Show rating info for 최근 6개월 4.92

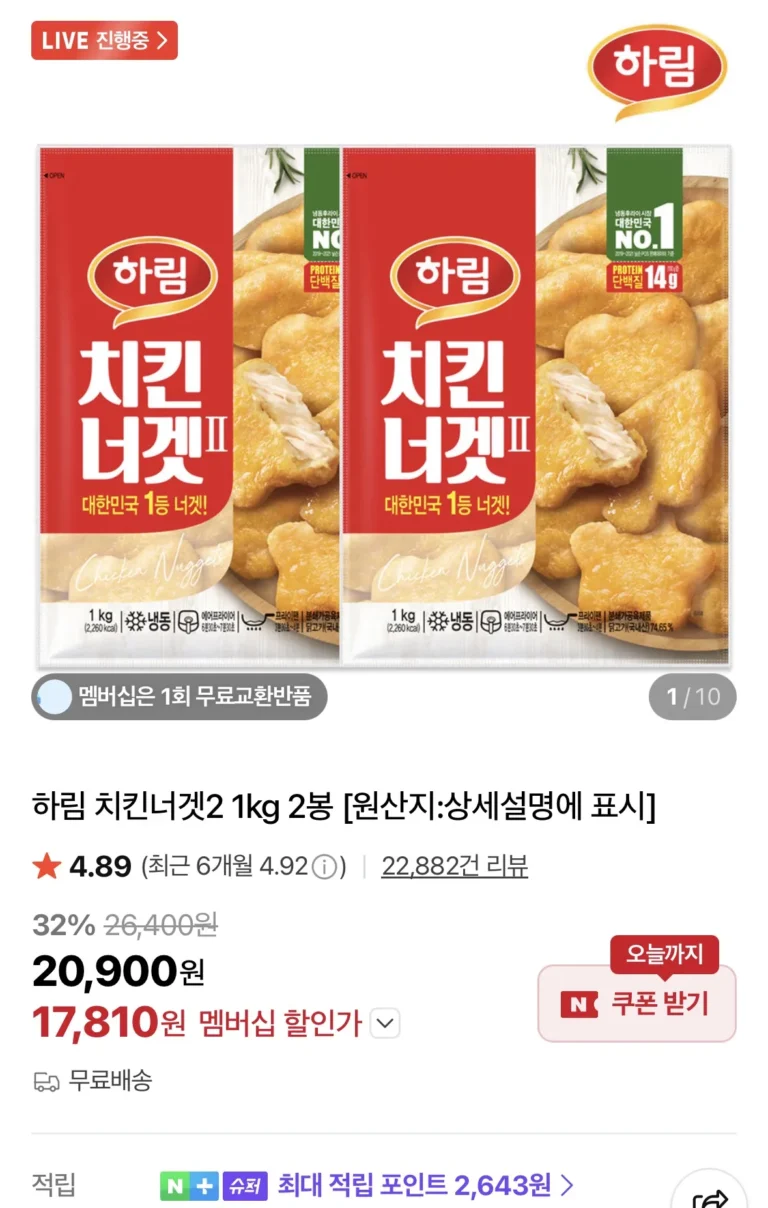324,867
